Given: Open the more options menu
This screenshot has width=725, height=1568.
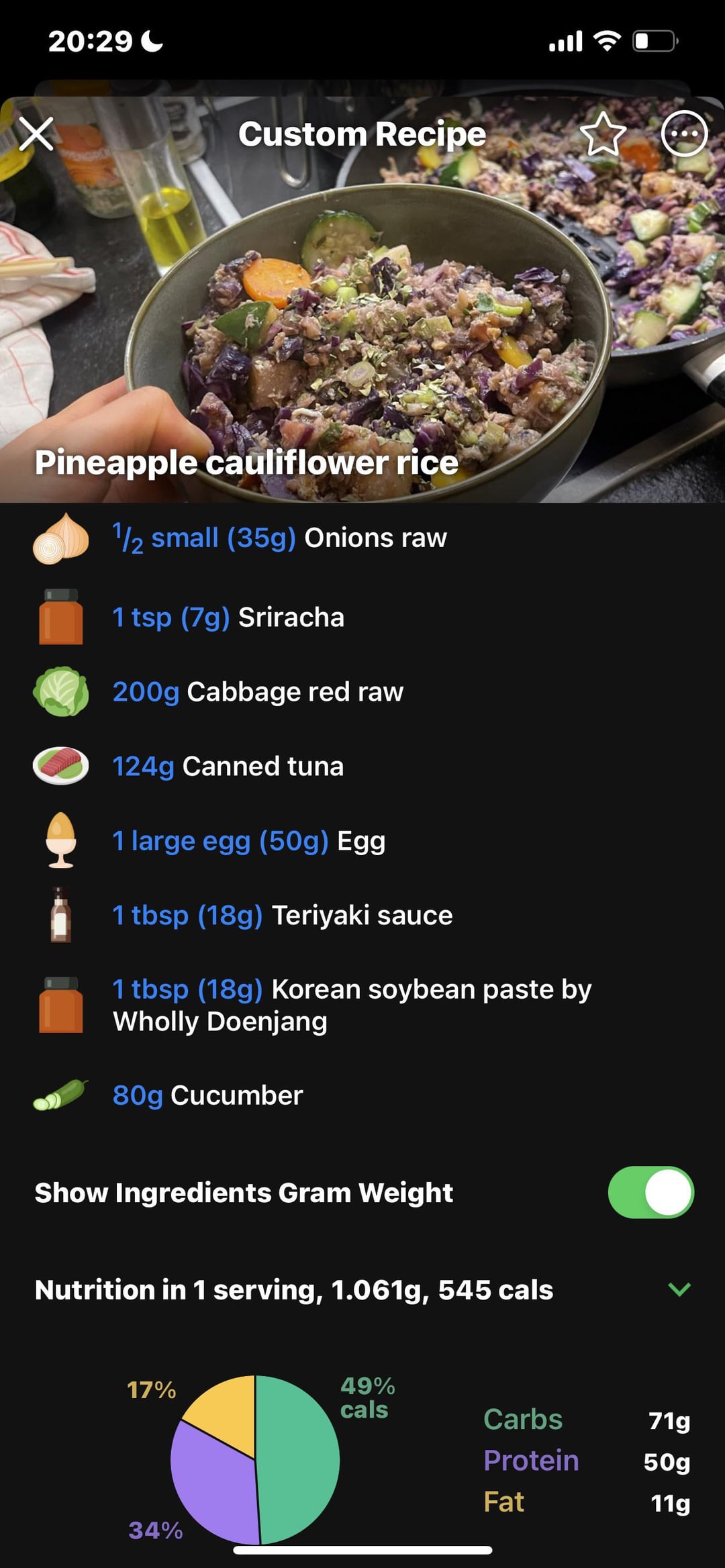Looking at the screenshot, I should point(684,134).
